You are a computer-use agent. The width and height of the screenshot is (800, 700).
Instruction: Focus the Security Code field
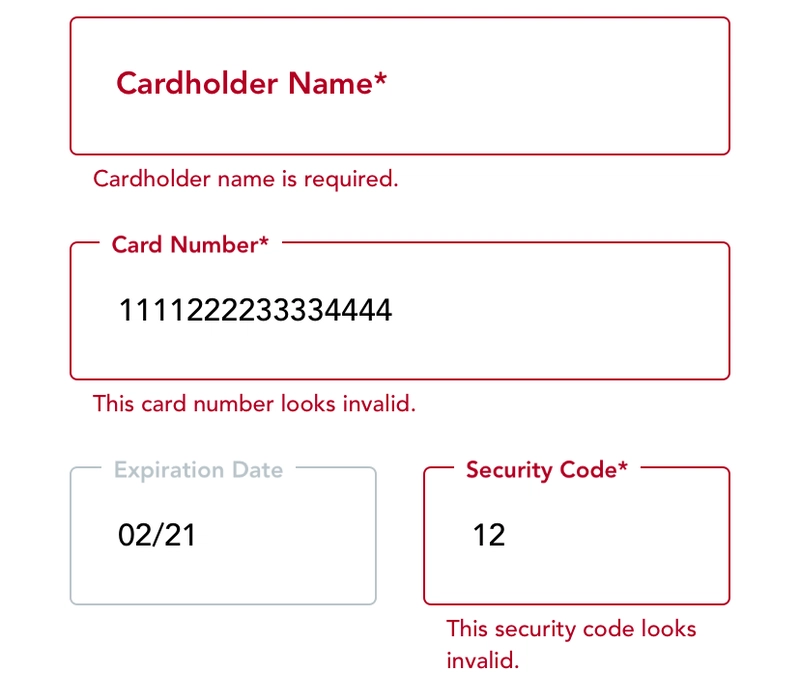(576, 536)
